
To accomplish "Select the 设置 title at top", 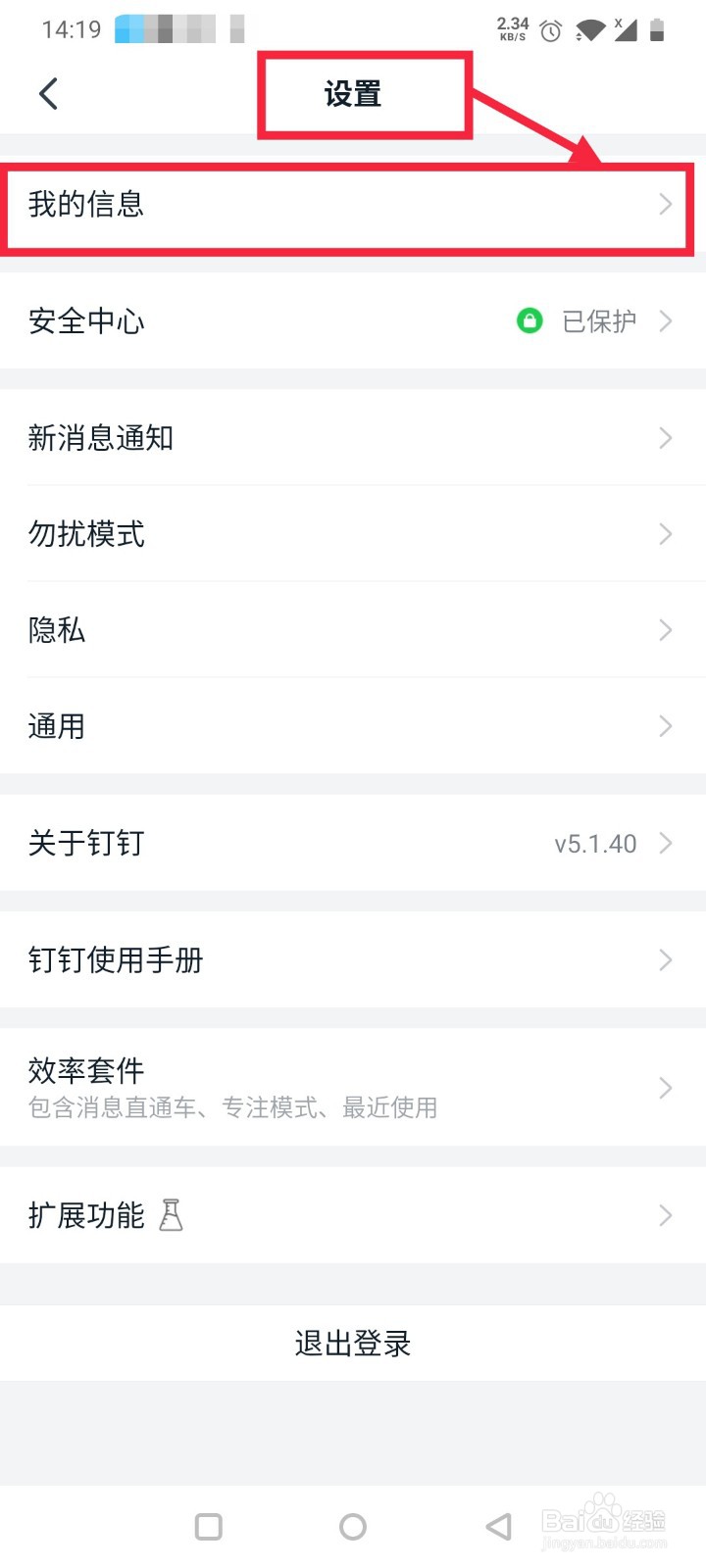I will click(x=353, y=93).
